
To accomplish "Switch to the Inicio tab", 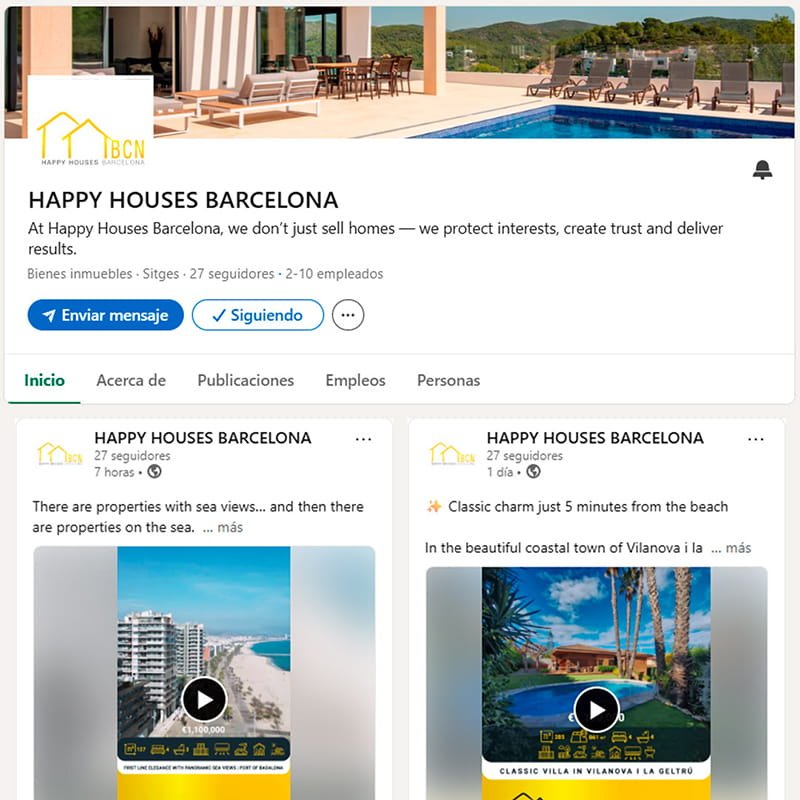I will pos(44,380).
